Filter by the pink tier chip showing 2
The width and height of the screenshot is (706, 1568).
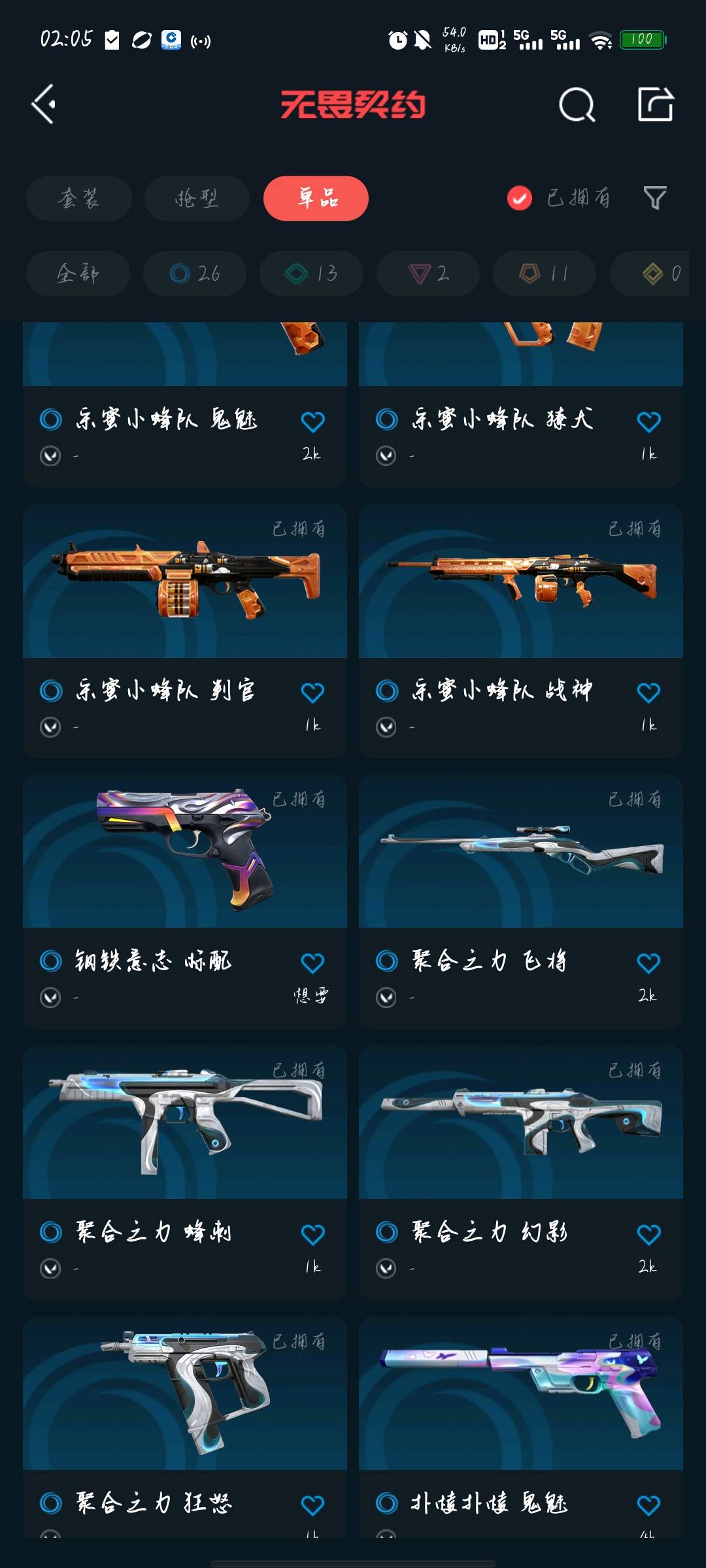(x=428, y=273)
